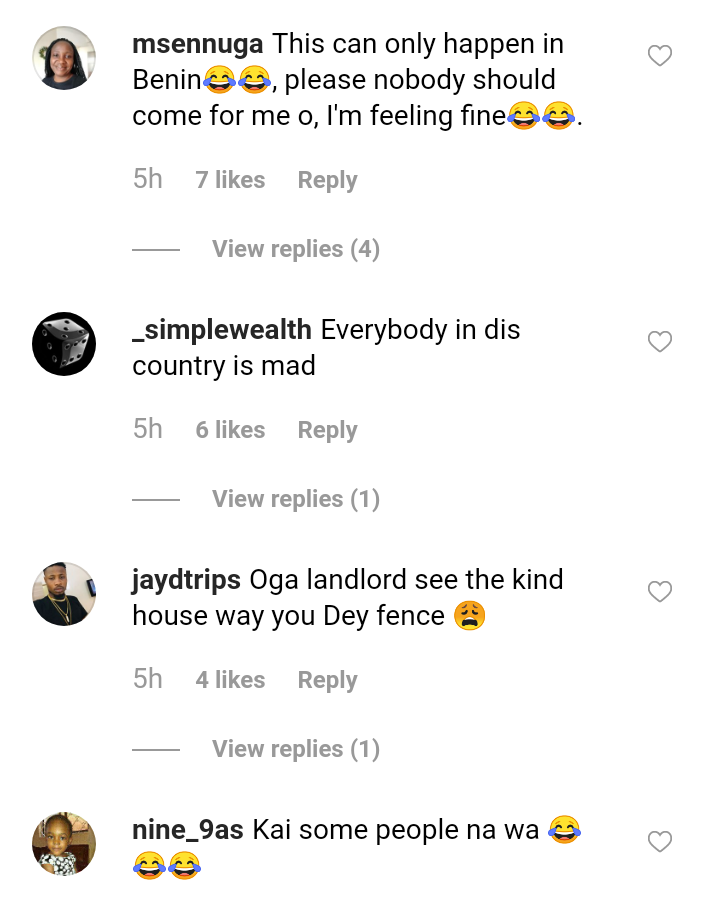
Task: View the 4 replies under msennuga's comment
Action: [x=295, y=249]
